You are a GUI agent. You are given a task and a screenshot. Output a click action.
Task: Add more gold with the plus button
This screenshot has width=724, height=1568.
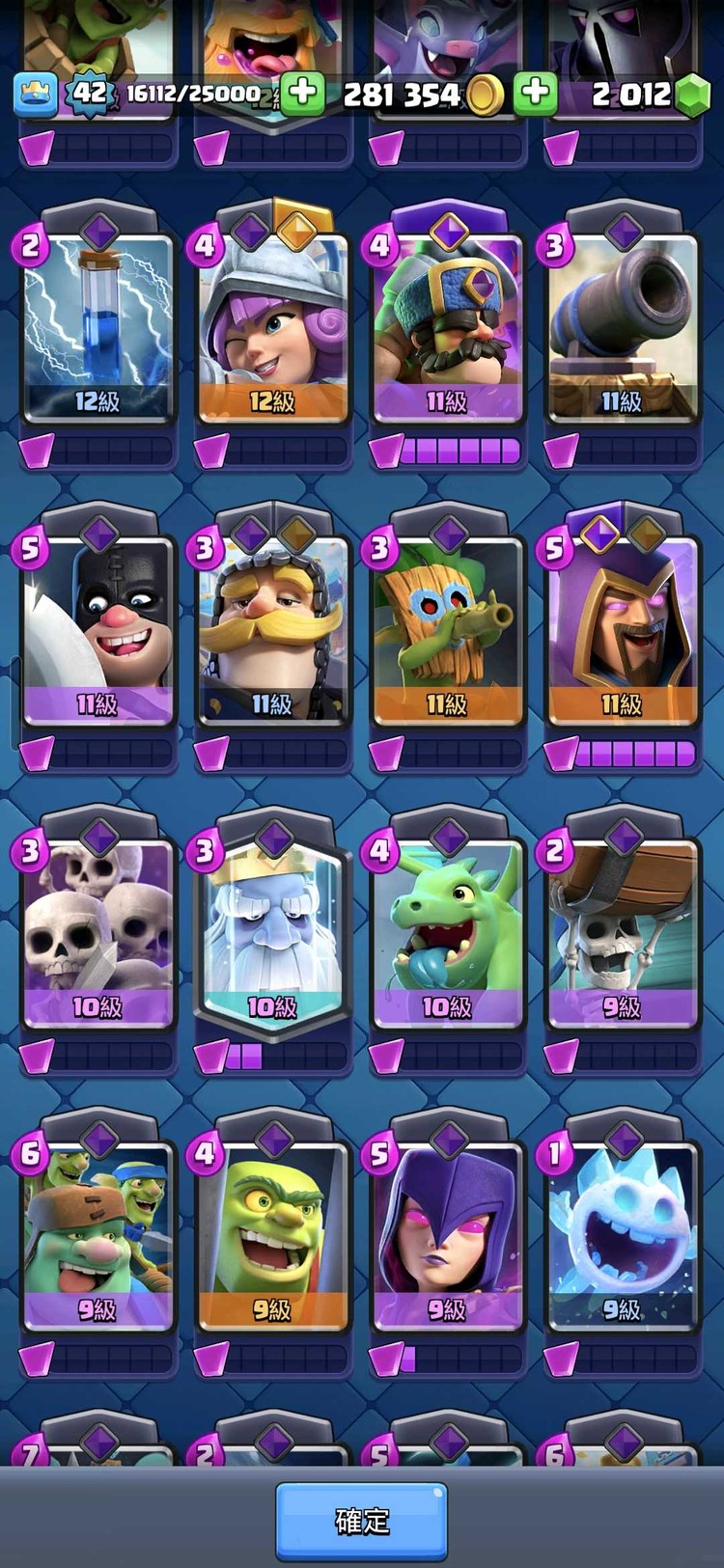(x=302, y=94)
